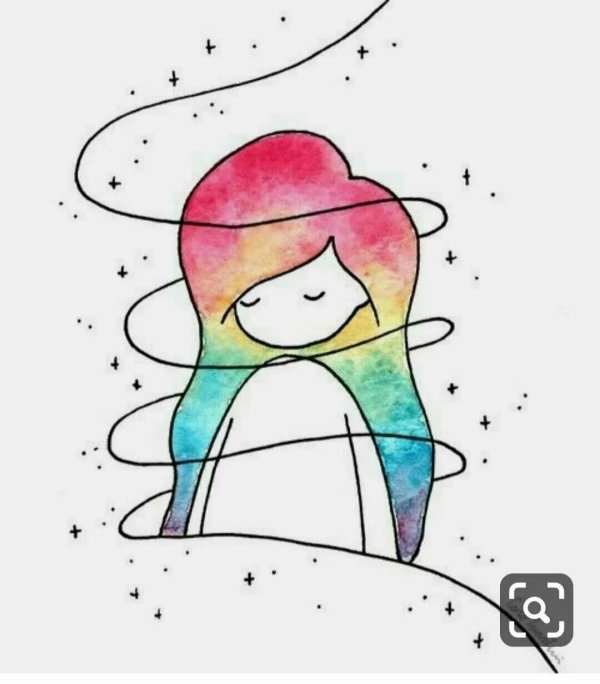Open the visual search lens icon
Screen dimensions: 600x684
[x=536, y=608]
